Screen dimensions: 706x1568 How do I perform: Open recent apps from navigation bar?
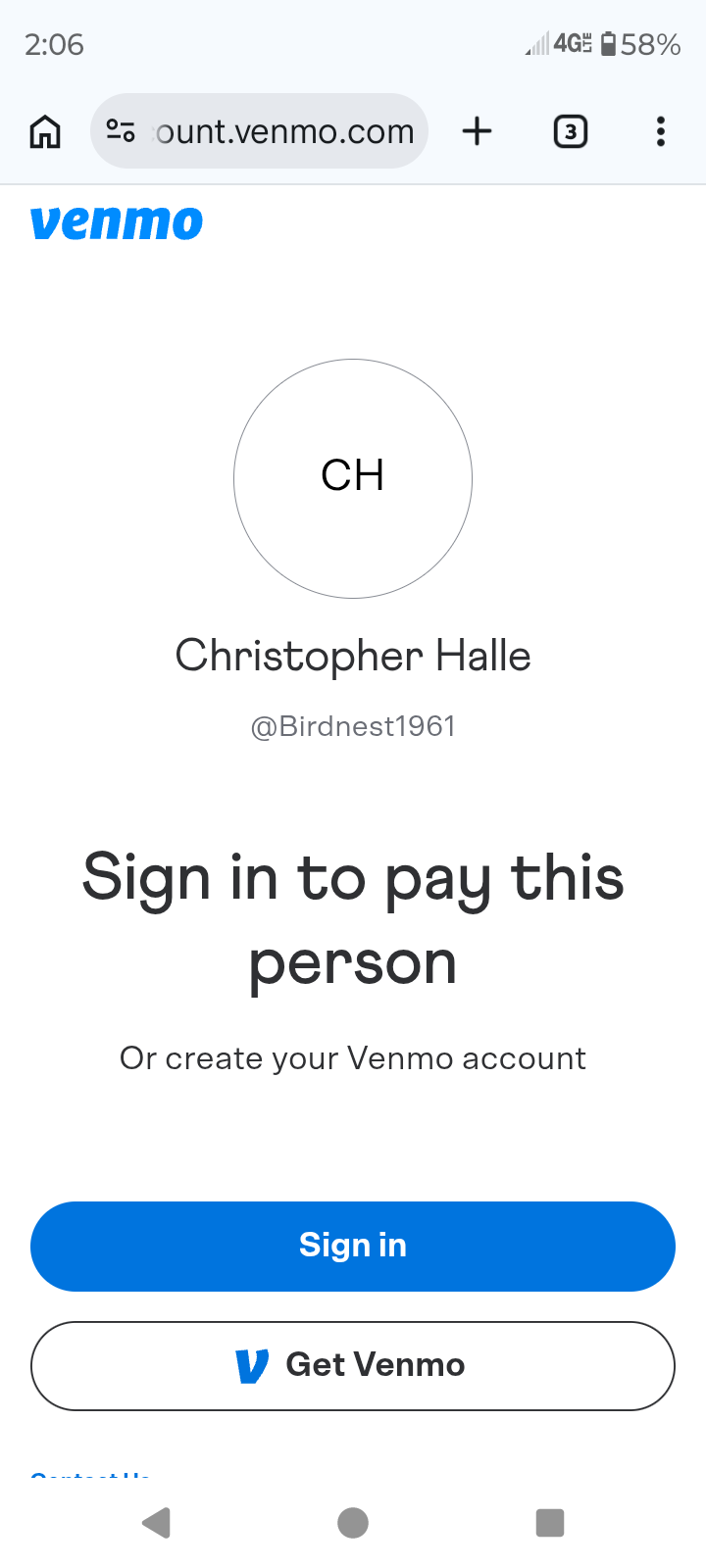[549, 1522]
